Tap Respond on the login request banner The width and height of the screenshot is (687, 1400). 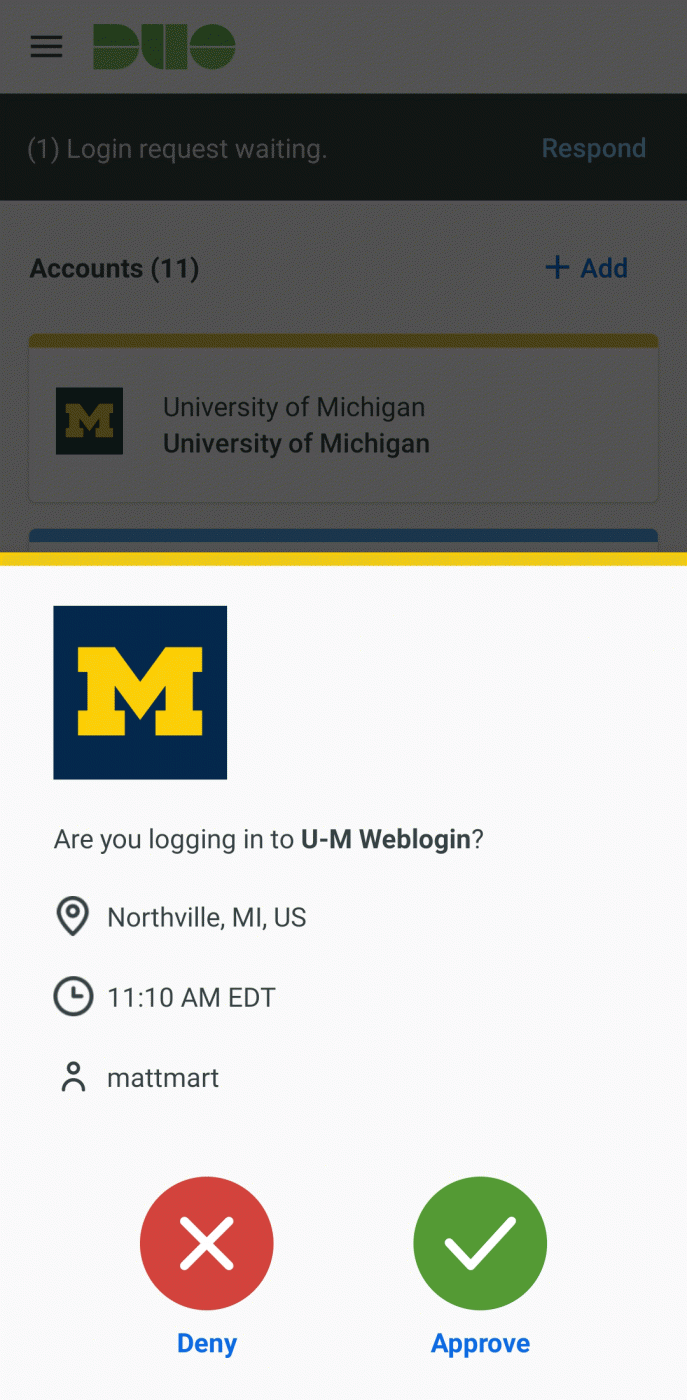tap(593, 148)
